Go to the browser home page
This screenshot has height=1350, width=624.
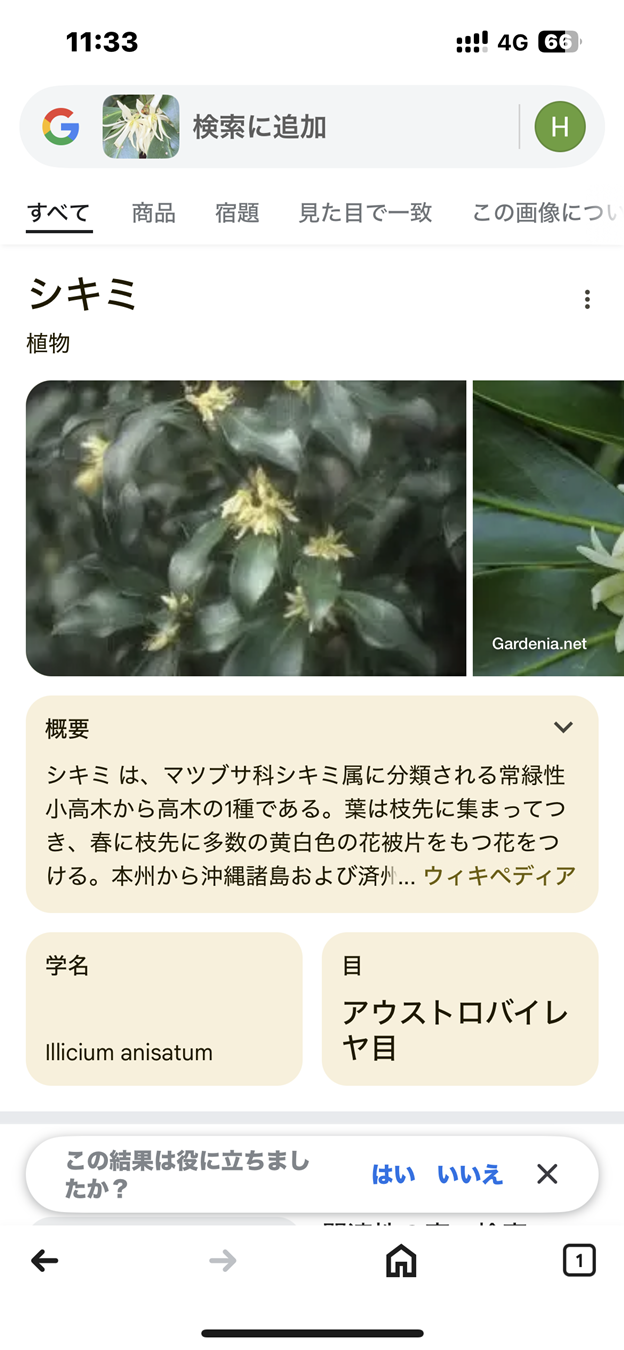(401, 1261)
